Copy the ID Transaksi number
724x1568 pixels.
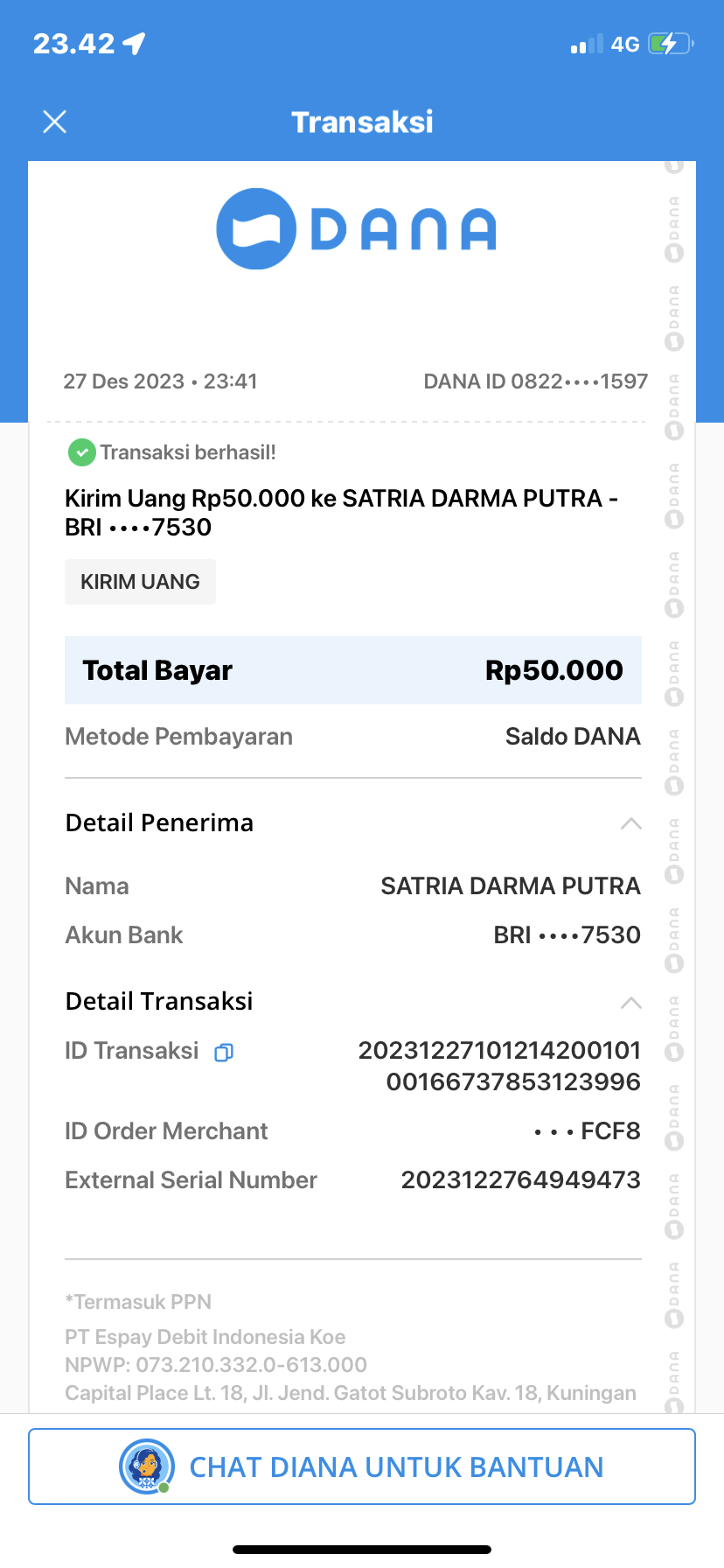tap(224, 1052)
